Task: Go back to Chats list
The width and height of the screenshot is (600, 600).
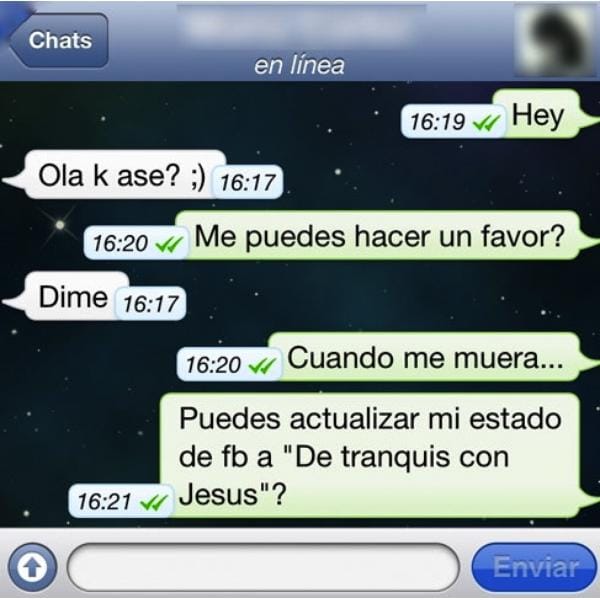Action: pos(58,40)
